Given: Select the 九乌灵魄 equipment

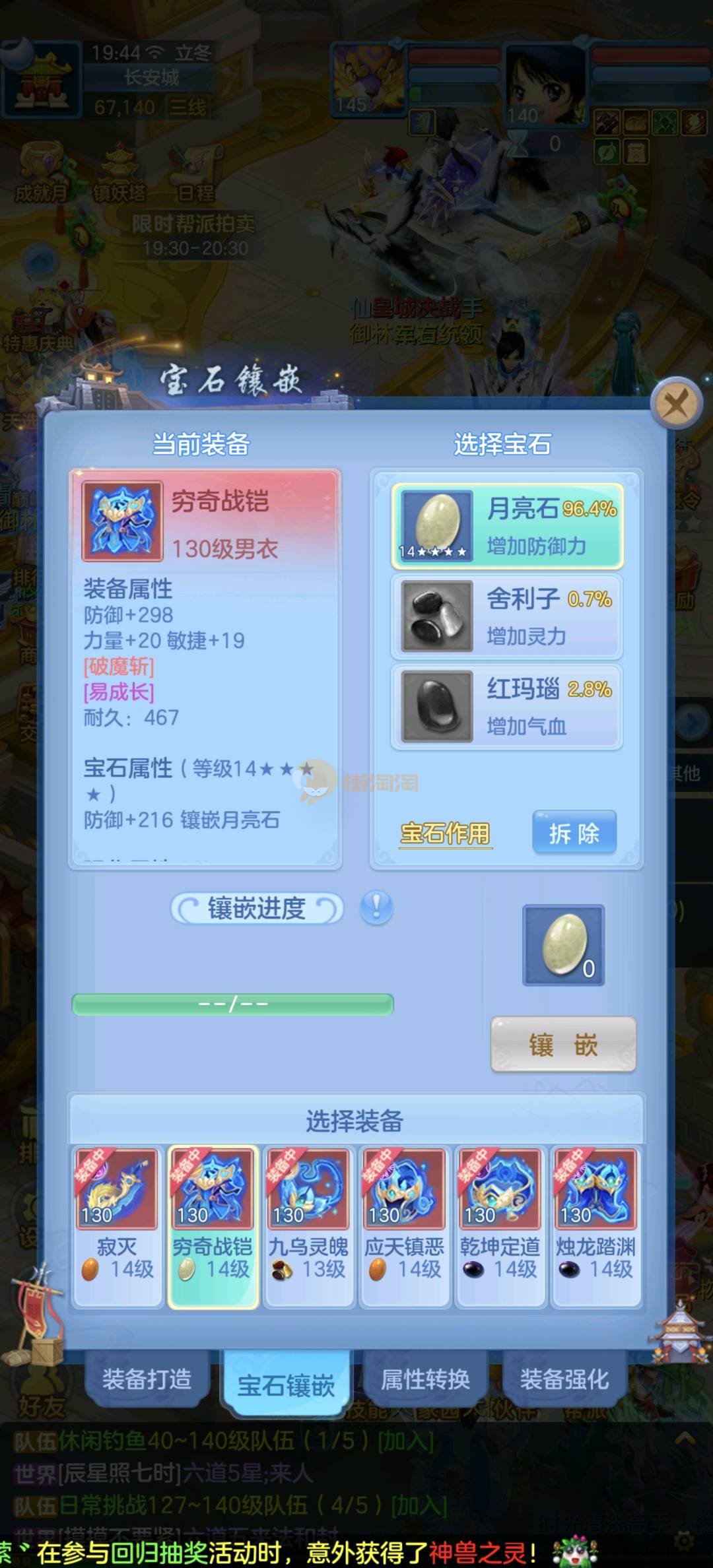Looking at the screenshot, I should [308, 1225].
